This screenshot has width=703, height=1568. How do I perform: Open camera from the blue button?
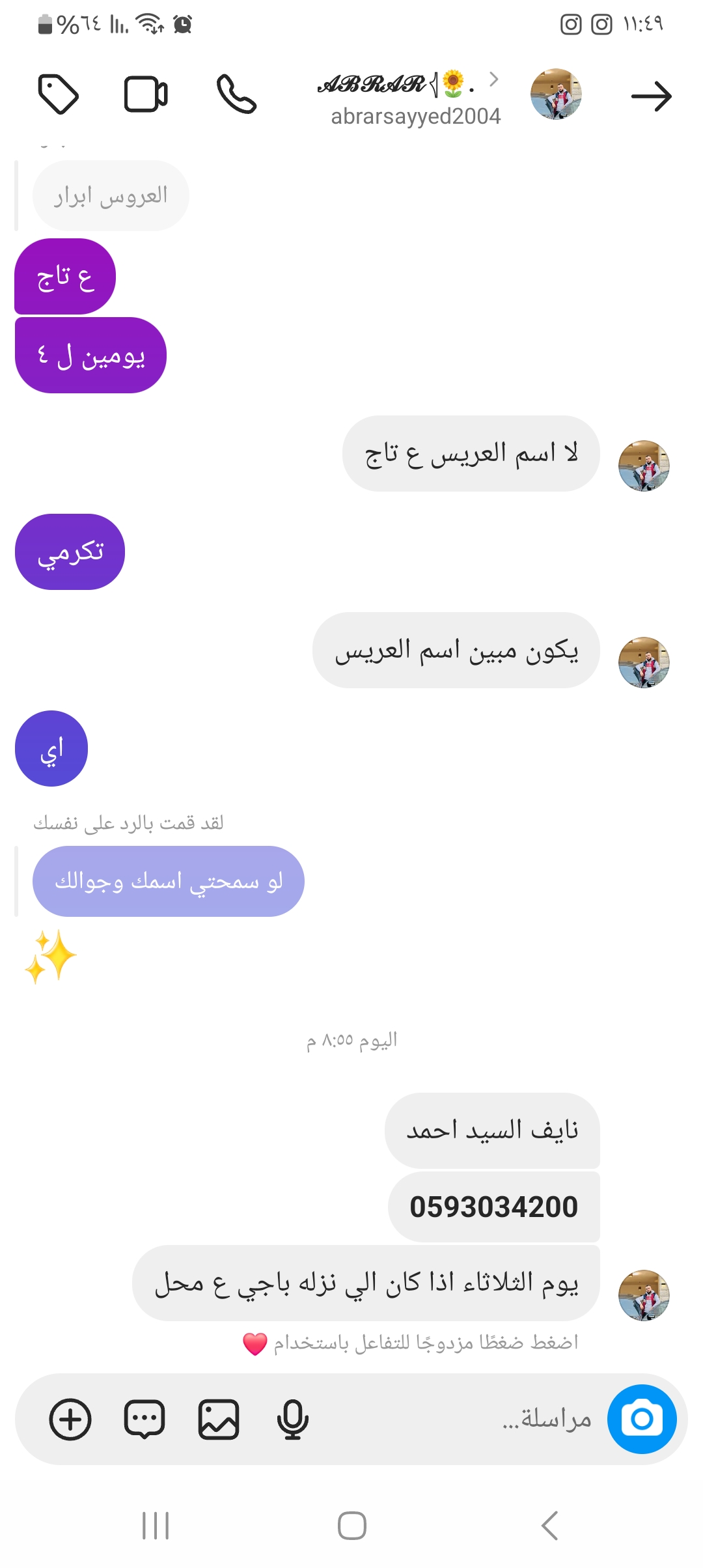[x=642, y=1419]
